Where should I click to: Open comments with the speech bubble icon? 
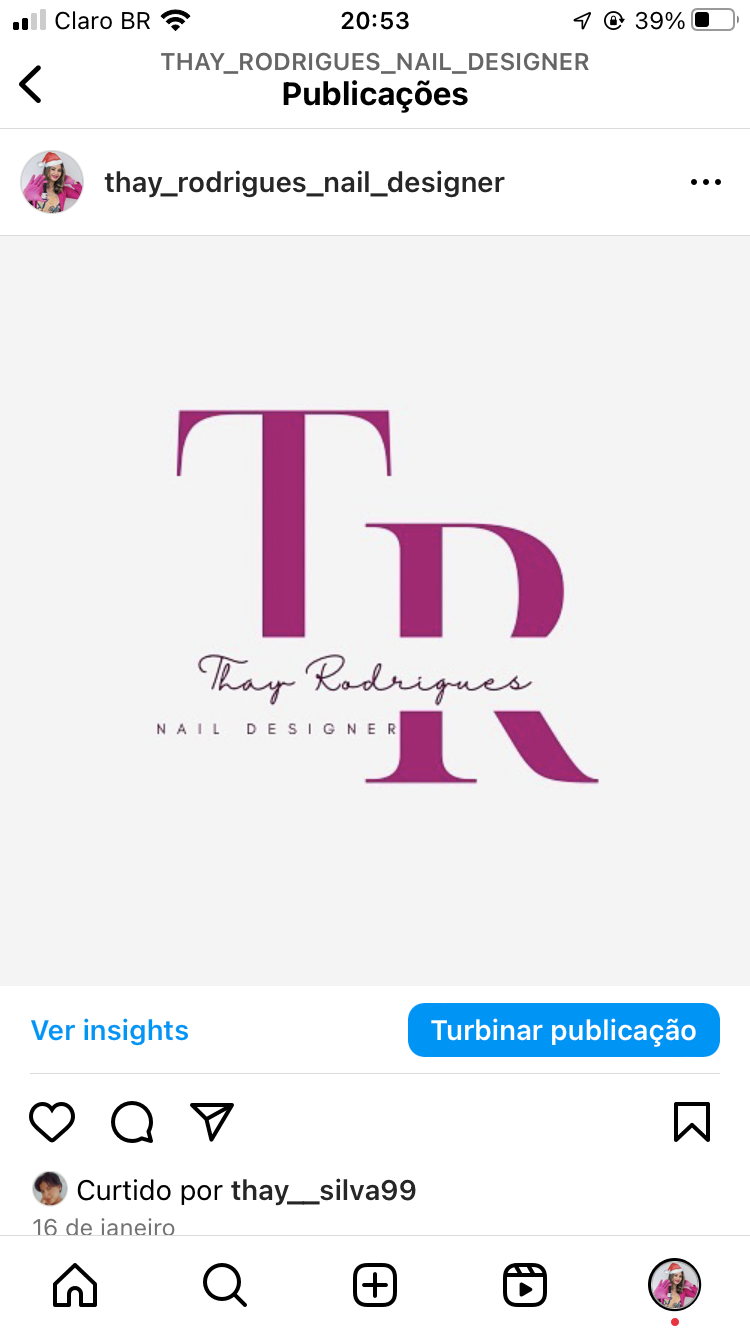[132, 1122]
